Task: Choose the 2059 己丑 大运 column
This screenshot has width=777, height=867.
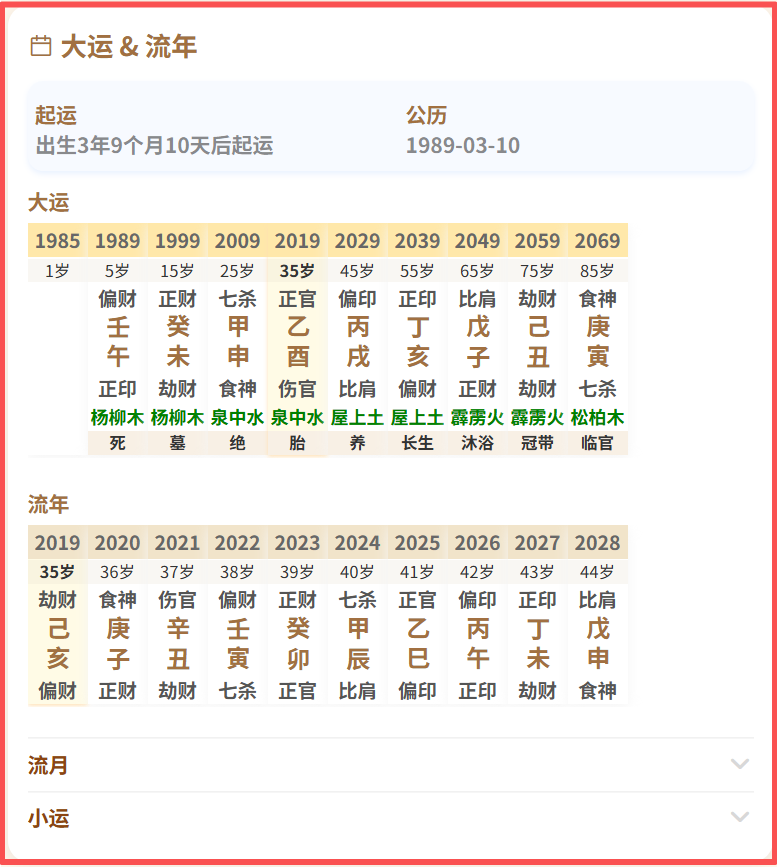Action: coord(538,341)
